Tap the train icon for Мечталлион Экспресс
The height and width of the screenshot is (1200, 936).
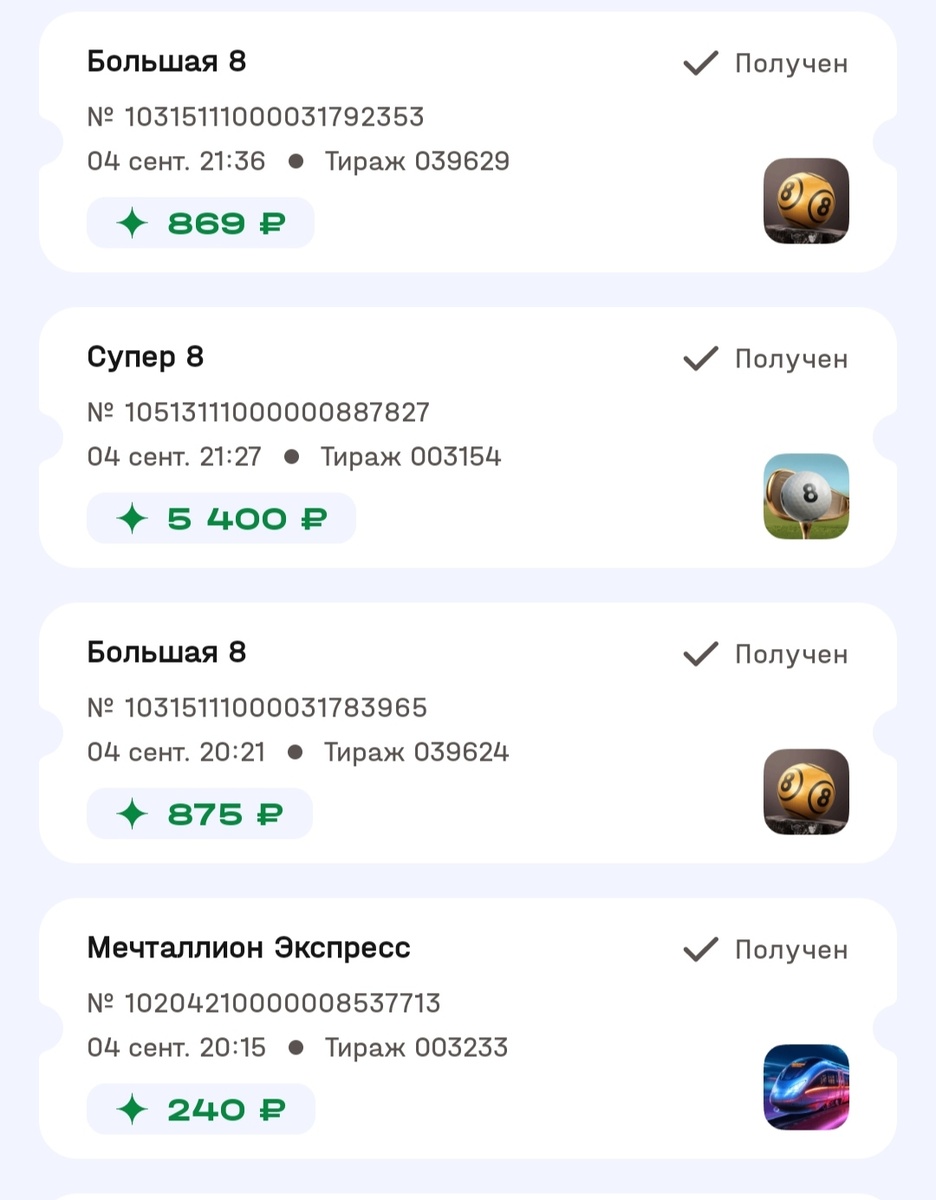point(805,1087)
